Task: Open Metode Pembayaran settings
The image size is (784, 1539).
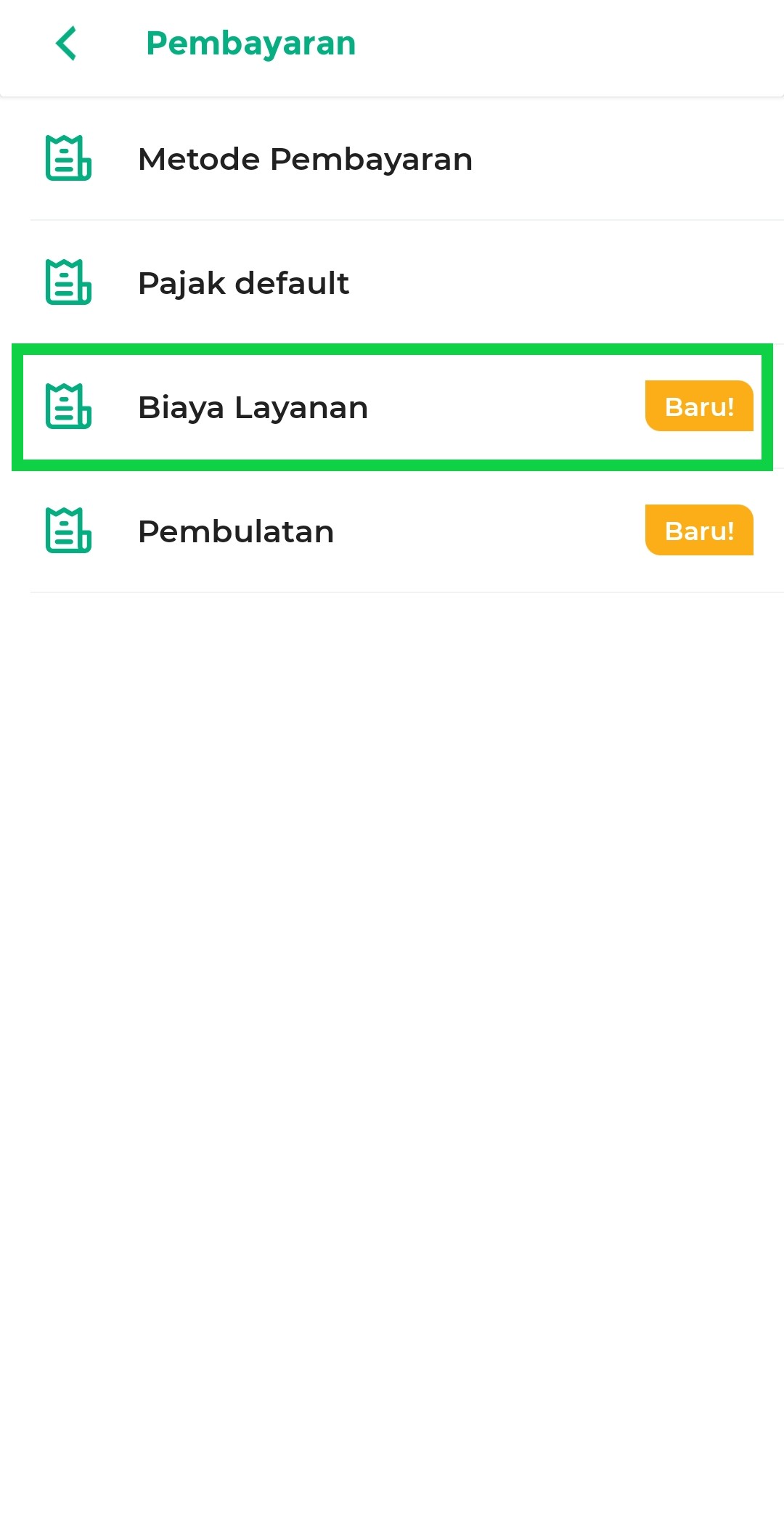Action: click(305, 159)
